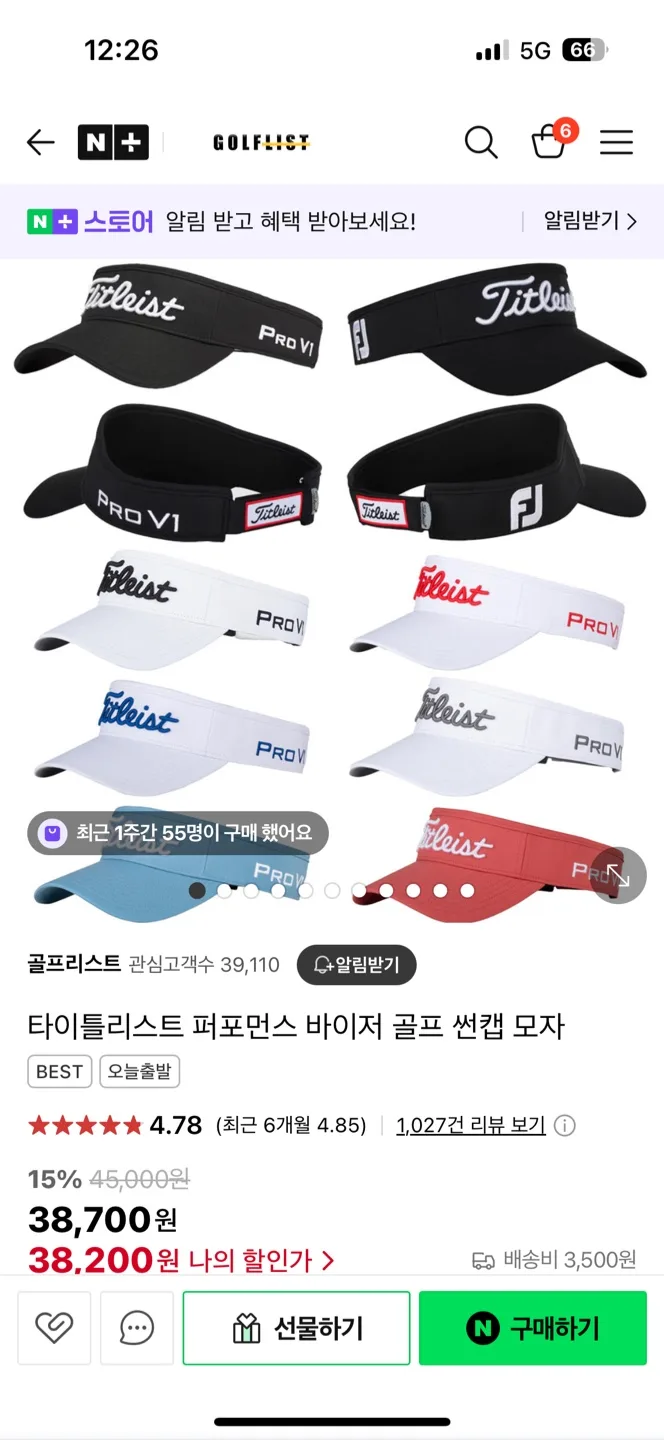
Task: Open the search magnifier icon
Action: 481,143
